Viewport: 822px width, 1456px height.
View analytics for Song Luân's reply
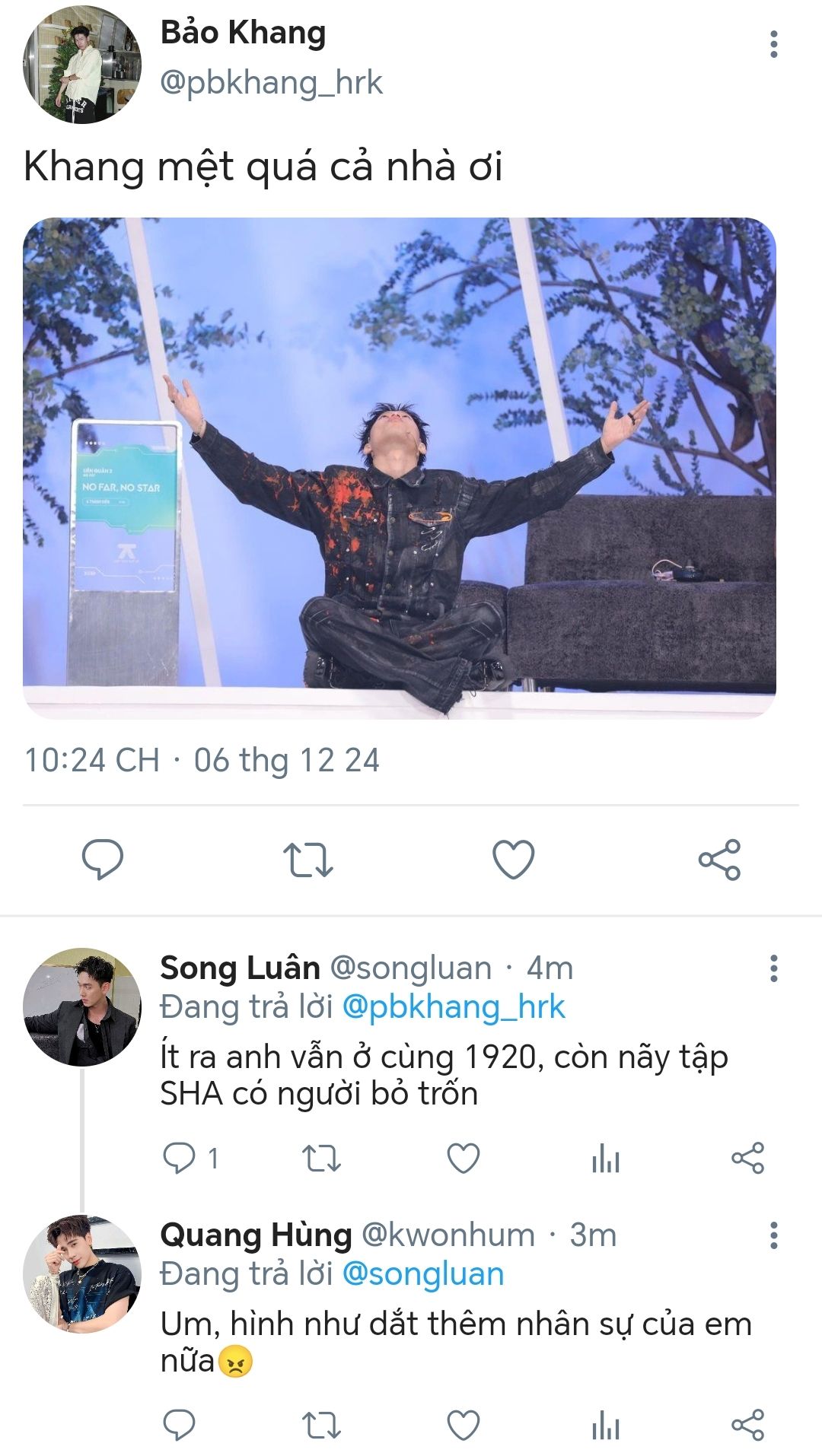click(606, 1159)
